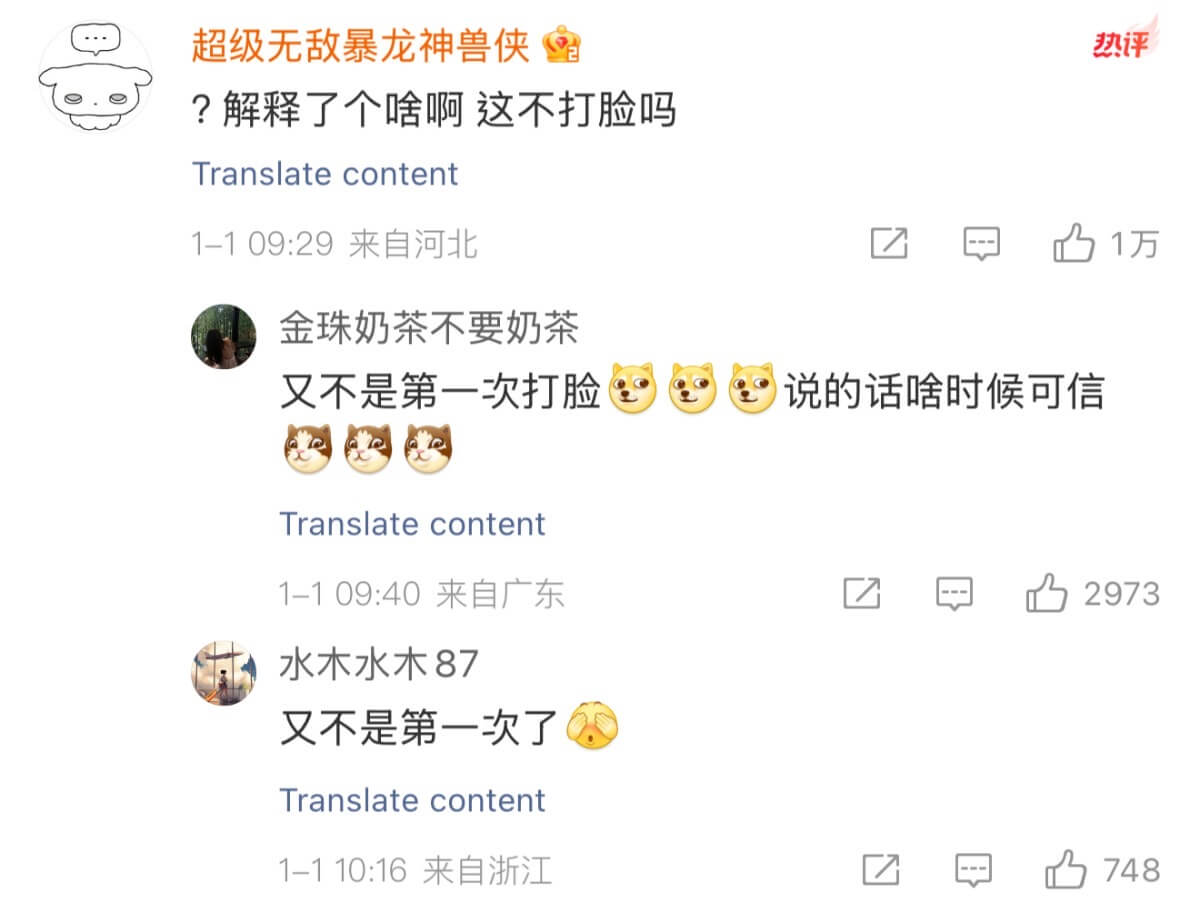The width and height of the screenshot is (1200, 913).
Task: Reply to the 09:40 comment from 广东
Action: click(x=954, y=594)
